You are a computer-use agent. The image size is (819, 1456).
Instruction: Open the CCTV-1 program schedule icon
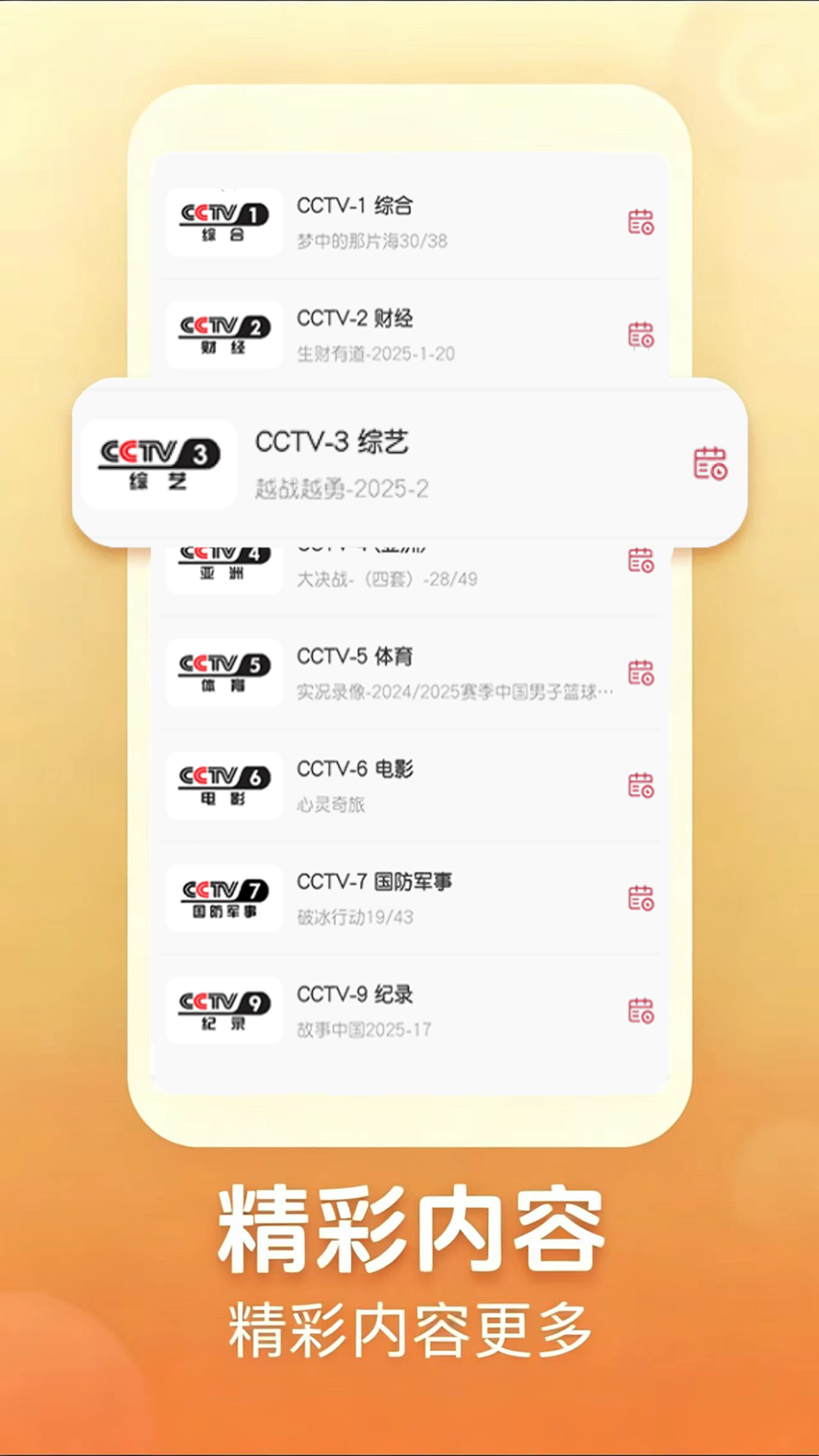[641, 222]
